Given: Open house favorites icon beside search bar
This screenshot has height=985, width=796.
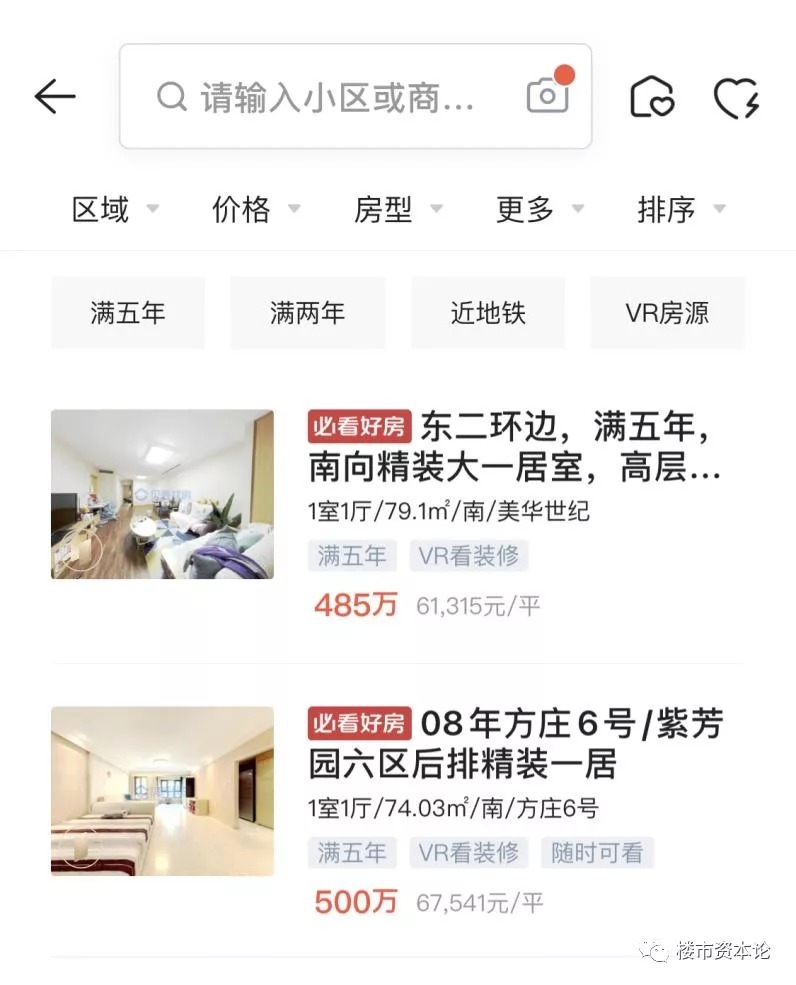Looking at the screenshot, I should [651, 98].
